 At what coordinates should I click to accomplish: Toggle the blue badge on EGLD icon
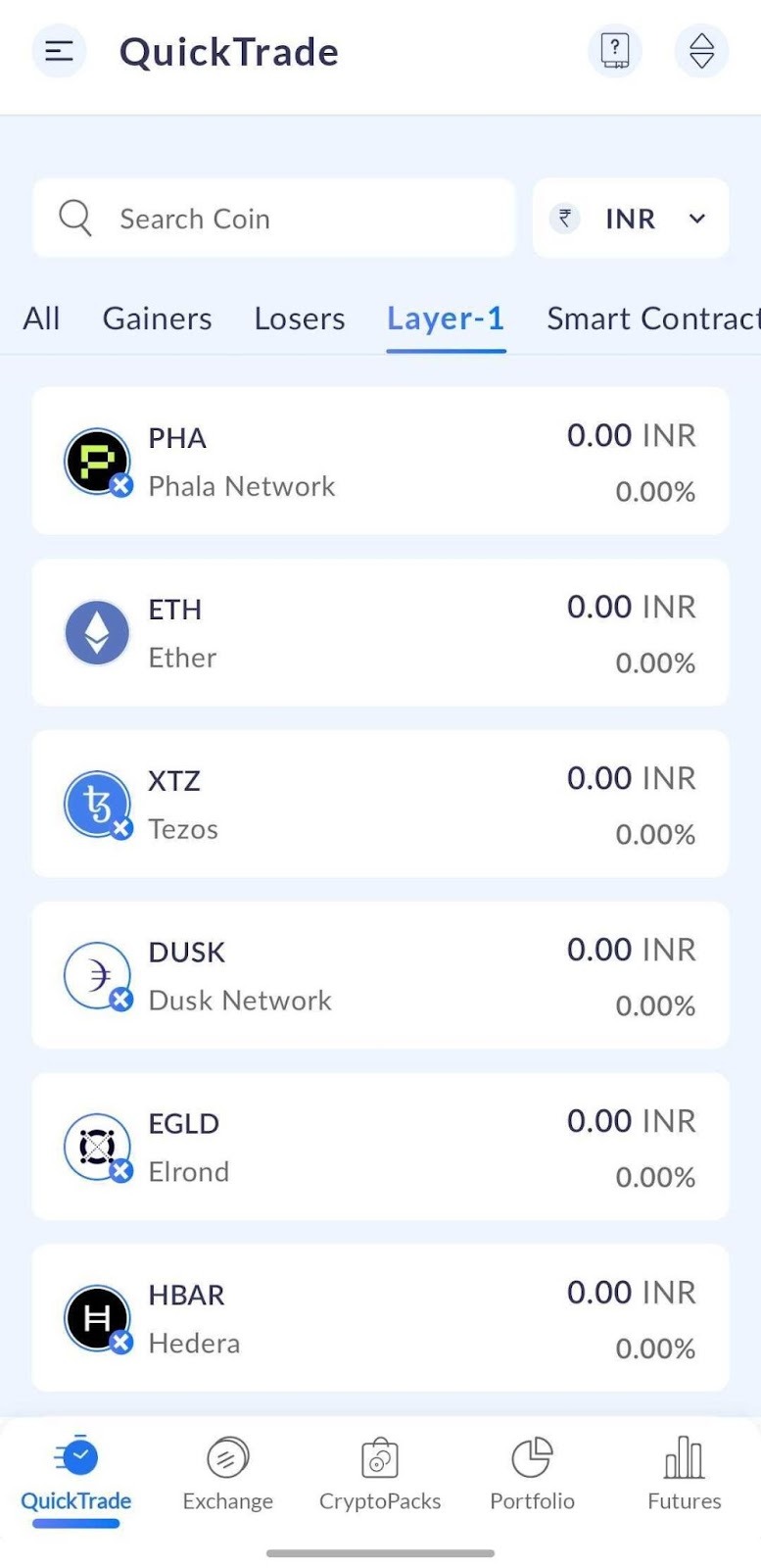(x=119, y=1171)
